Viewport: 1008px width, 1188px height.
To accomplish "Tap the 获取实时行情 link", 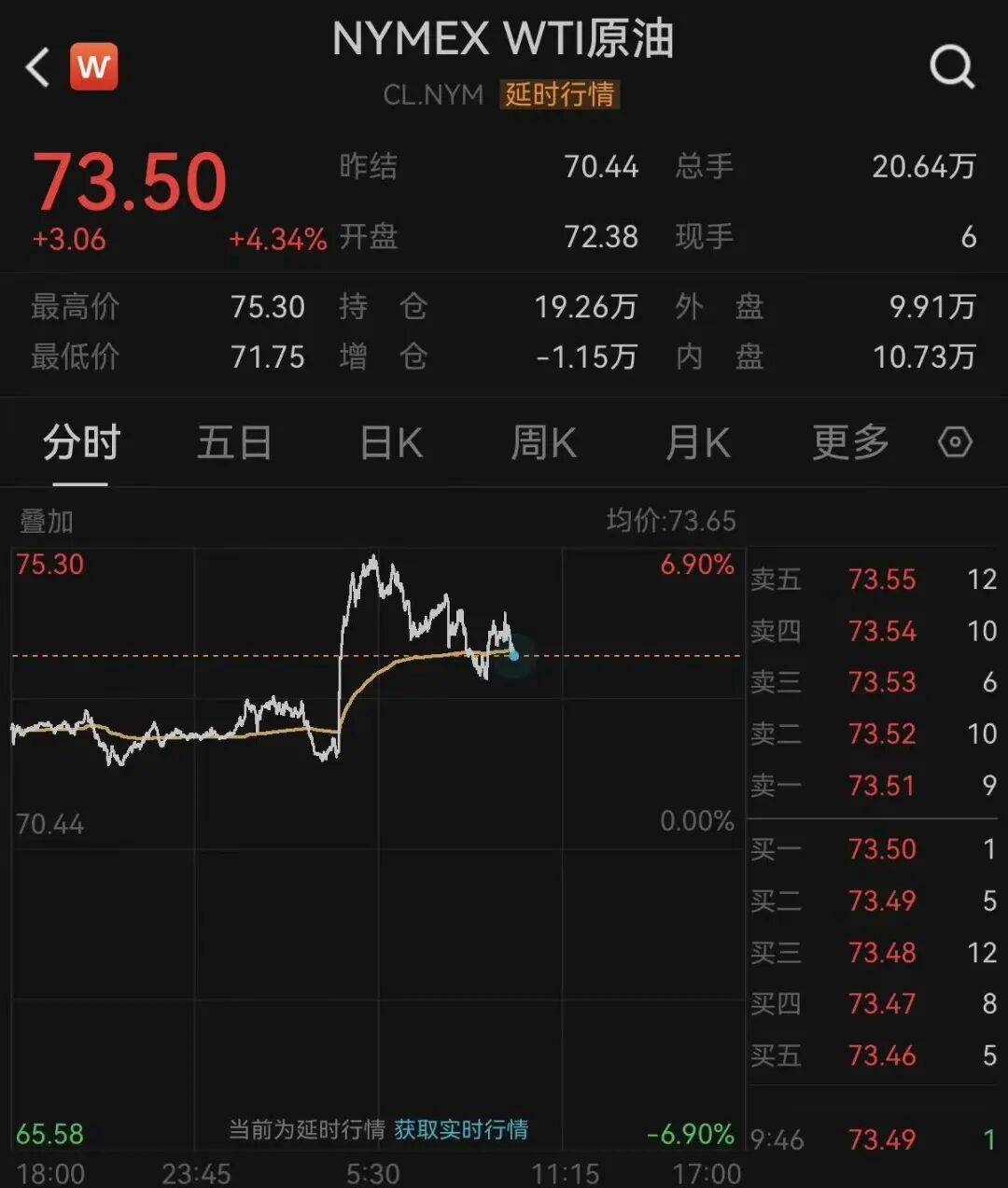I will [x=461, y=1129].
